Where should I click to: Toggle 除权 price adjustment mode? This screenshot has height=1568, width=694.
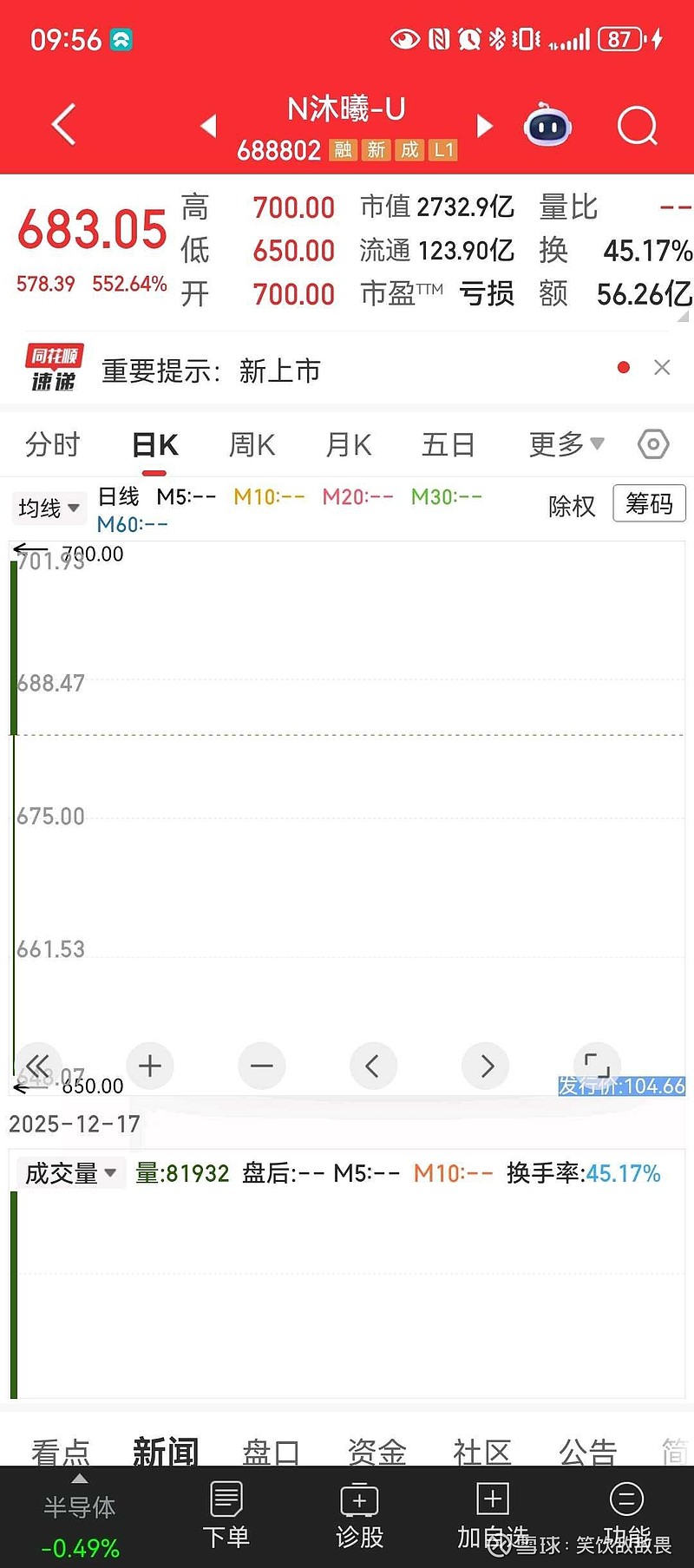coord(572,506)
